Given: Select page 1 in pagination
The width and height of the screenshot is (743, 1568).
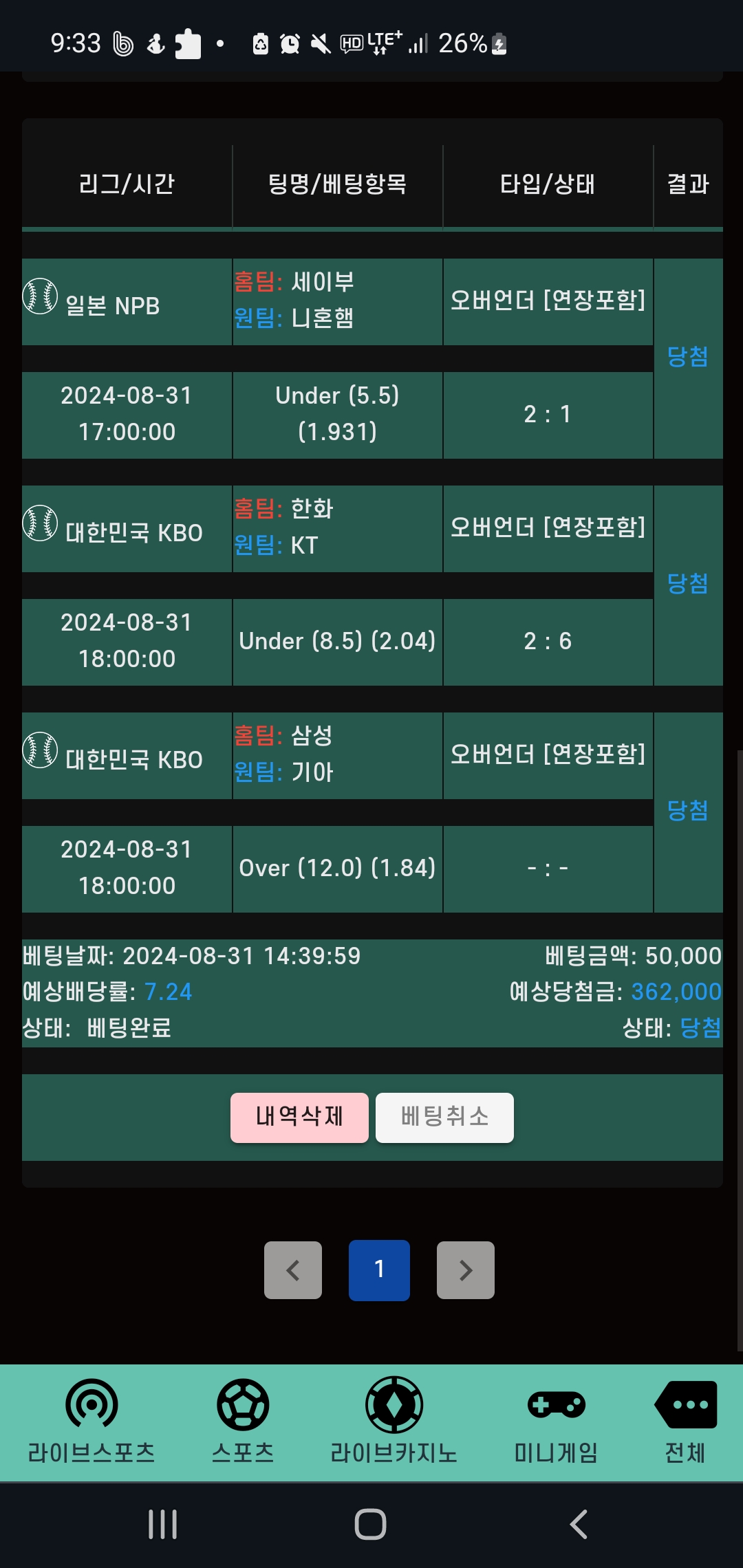Looking at the screenshot, I should (x=379, y=1270).
